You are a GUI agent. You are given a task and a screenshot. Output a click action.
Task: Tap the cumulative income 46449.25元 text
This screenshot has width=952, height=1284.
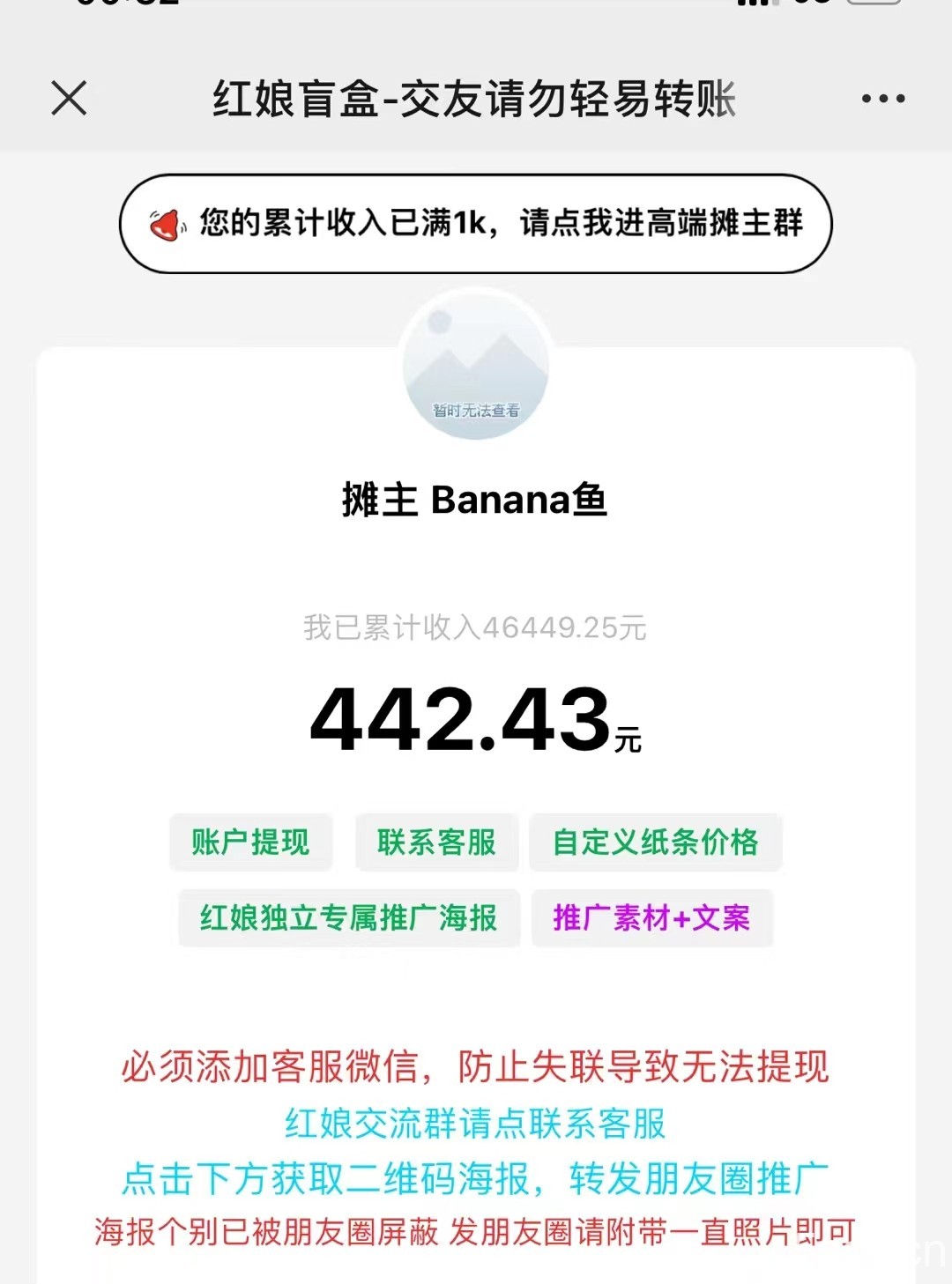pos(476,626)
